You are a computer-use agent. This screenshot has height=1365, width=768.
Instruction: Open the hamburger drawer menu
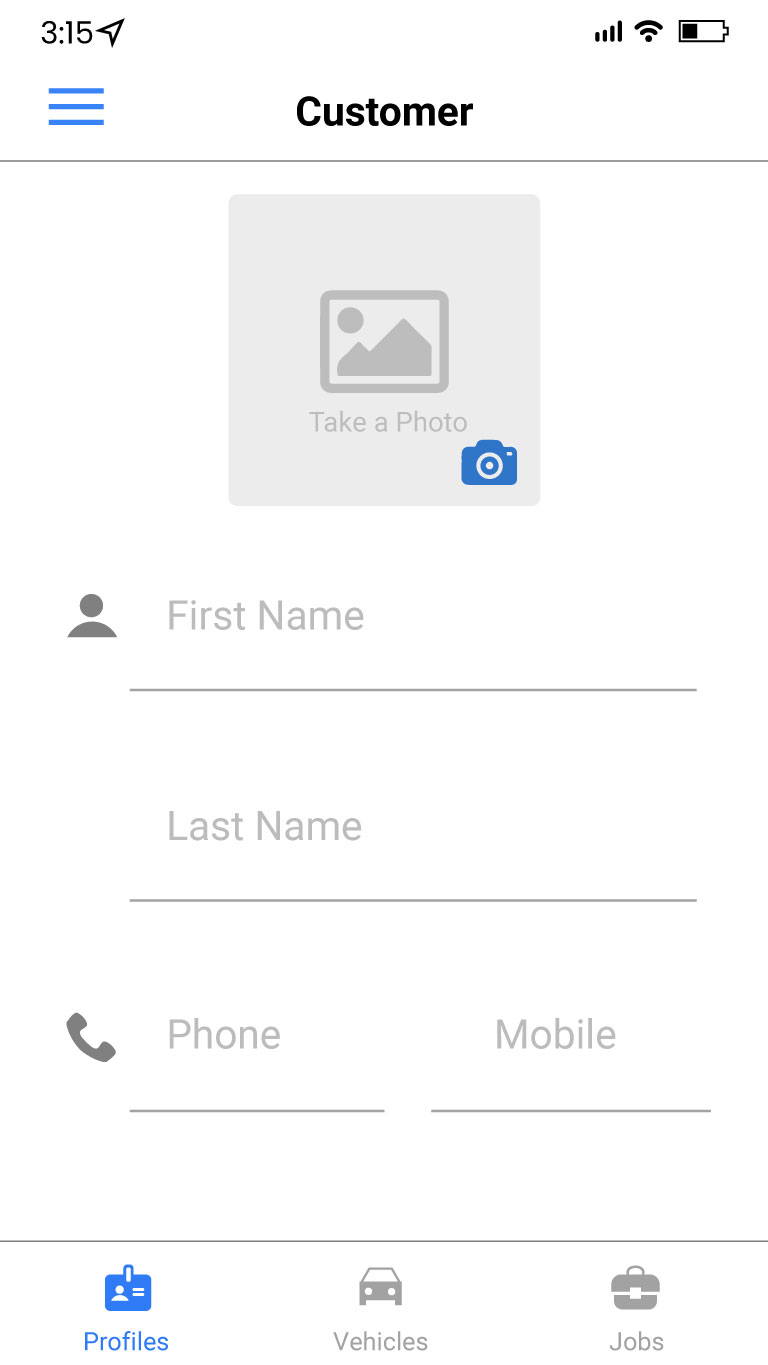click(76, 107)
